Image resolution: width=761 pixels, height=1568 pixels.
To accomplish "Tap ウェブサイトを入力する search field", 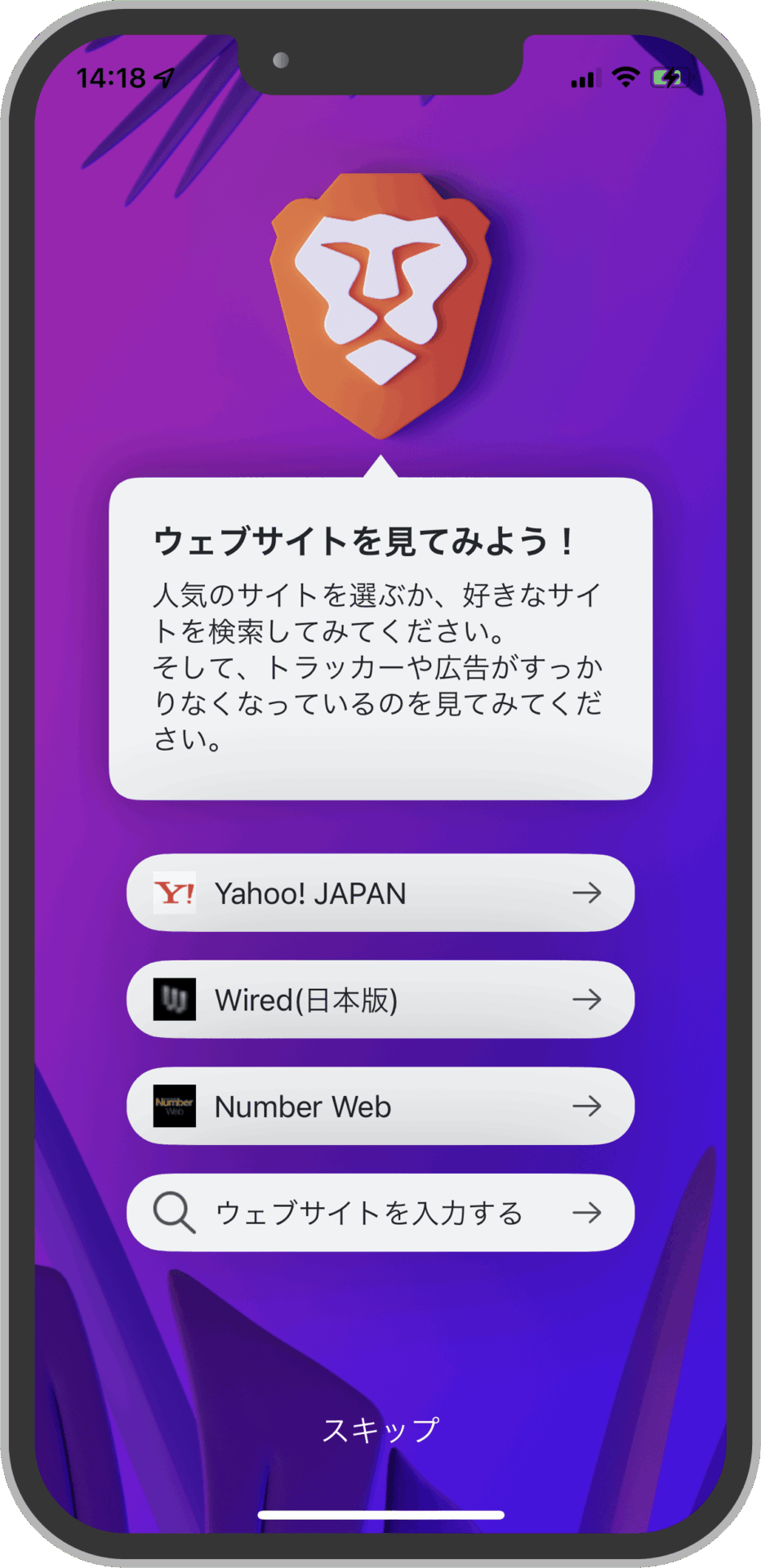I will 380,1213.
